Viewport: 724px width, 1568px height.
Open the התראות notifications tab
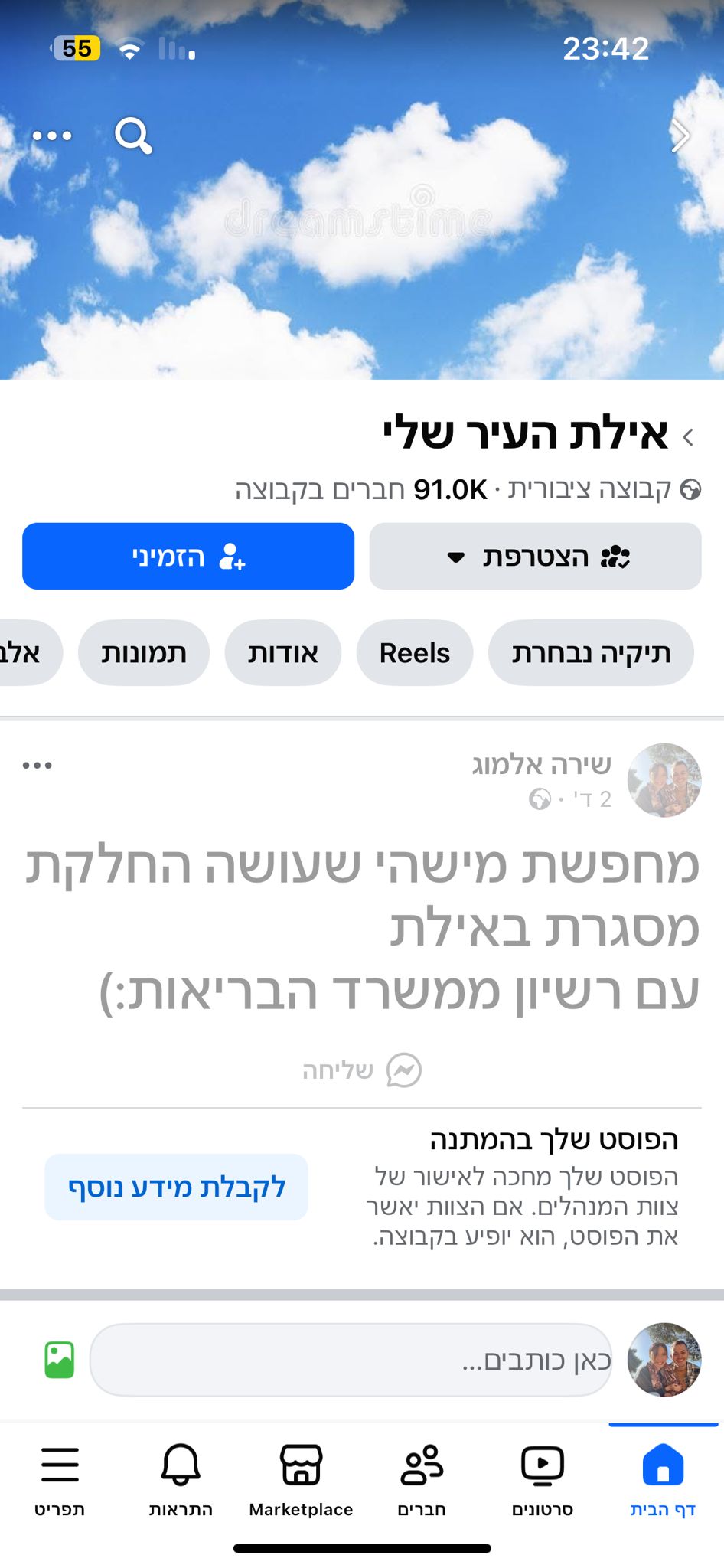[181, 1478]
